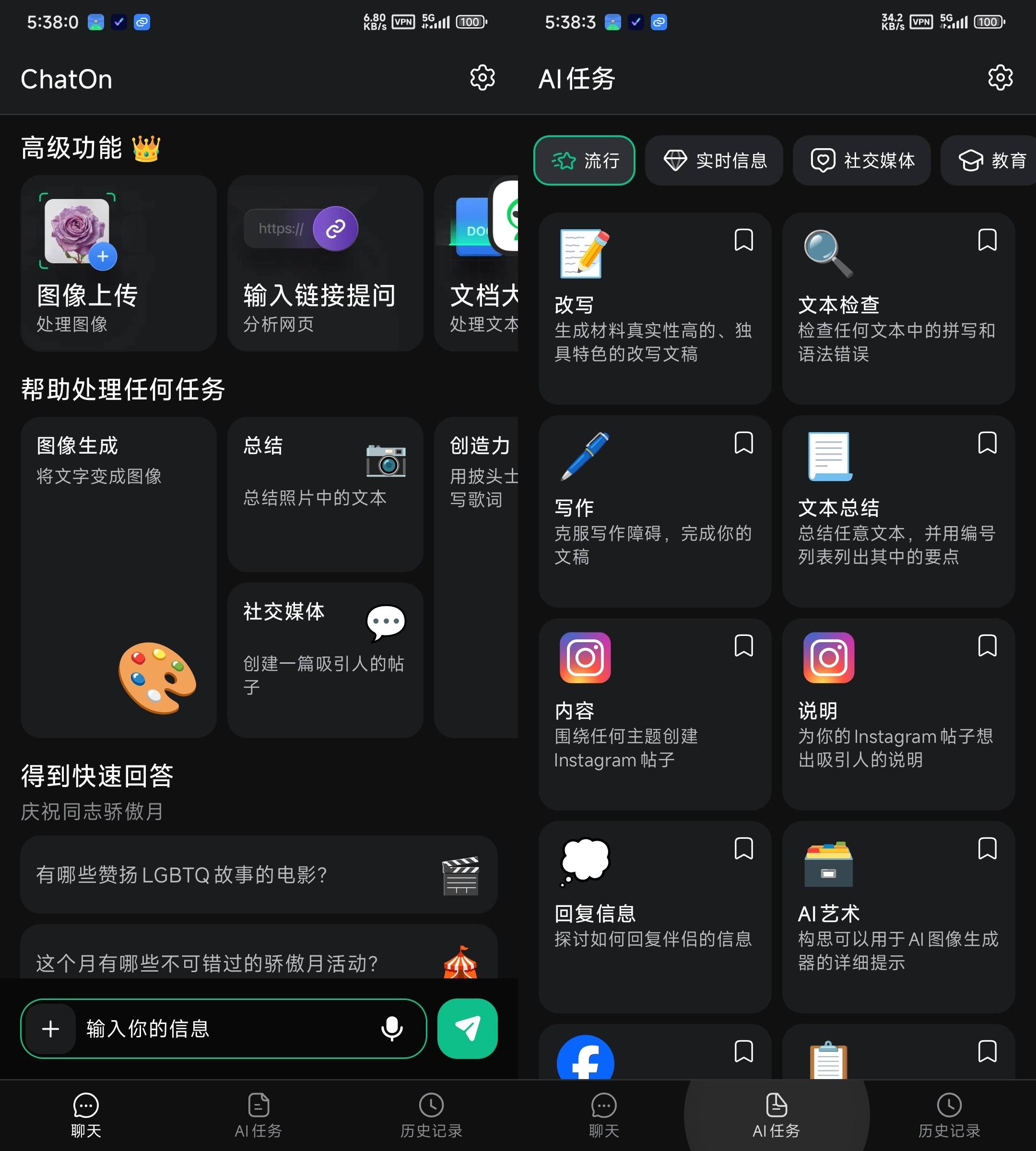Bookmark the 文本检查 task
Screen dimensions: 1036x1151
[987, 240]
